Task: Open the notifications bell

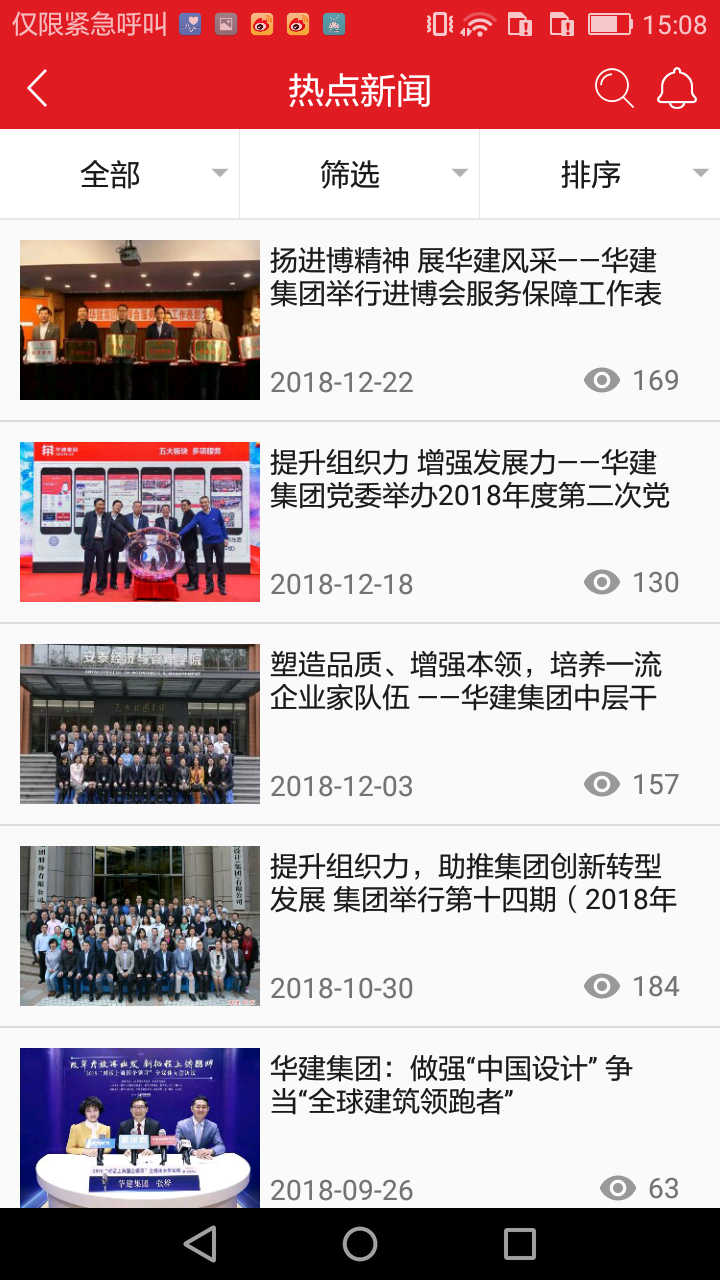Action: click(x=677, y=89)
